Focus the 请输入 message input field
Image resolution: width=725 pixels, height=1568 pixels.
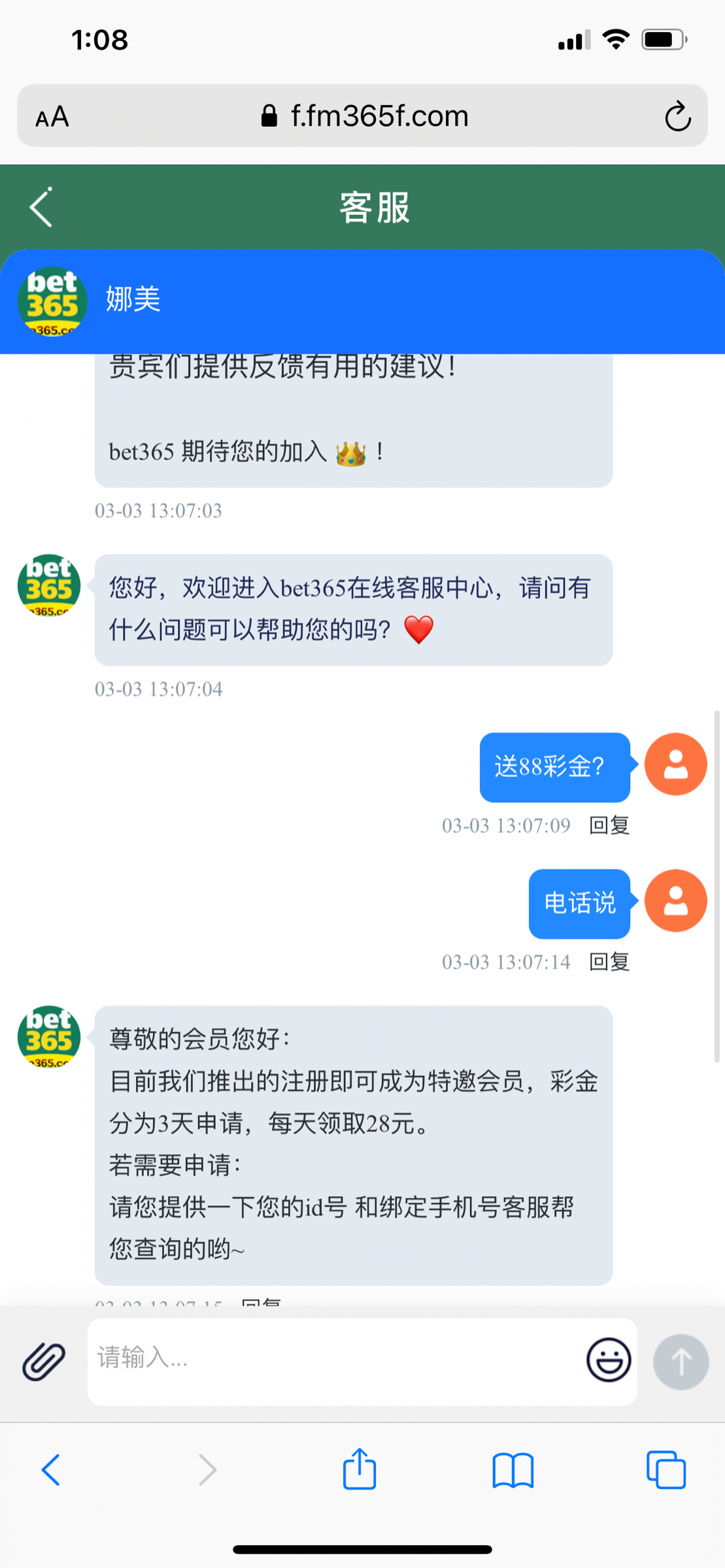click(x=333, y=1362)
